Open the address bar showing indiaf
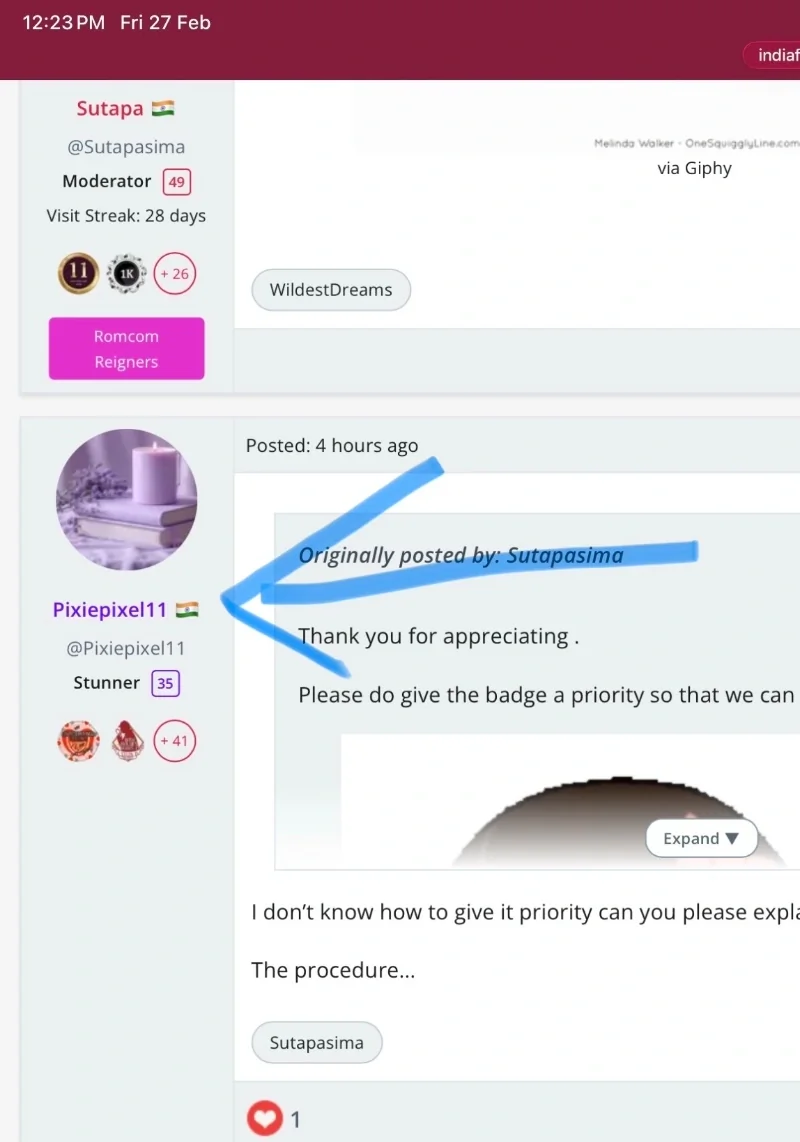800x1142 pixels. (774, 55)
